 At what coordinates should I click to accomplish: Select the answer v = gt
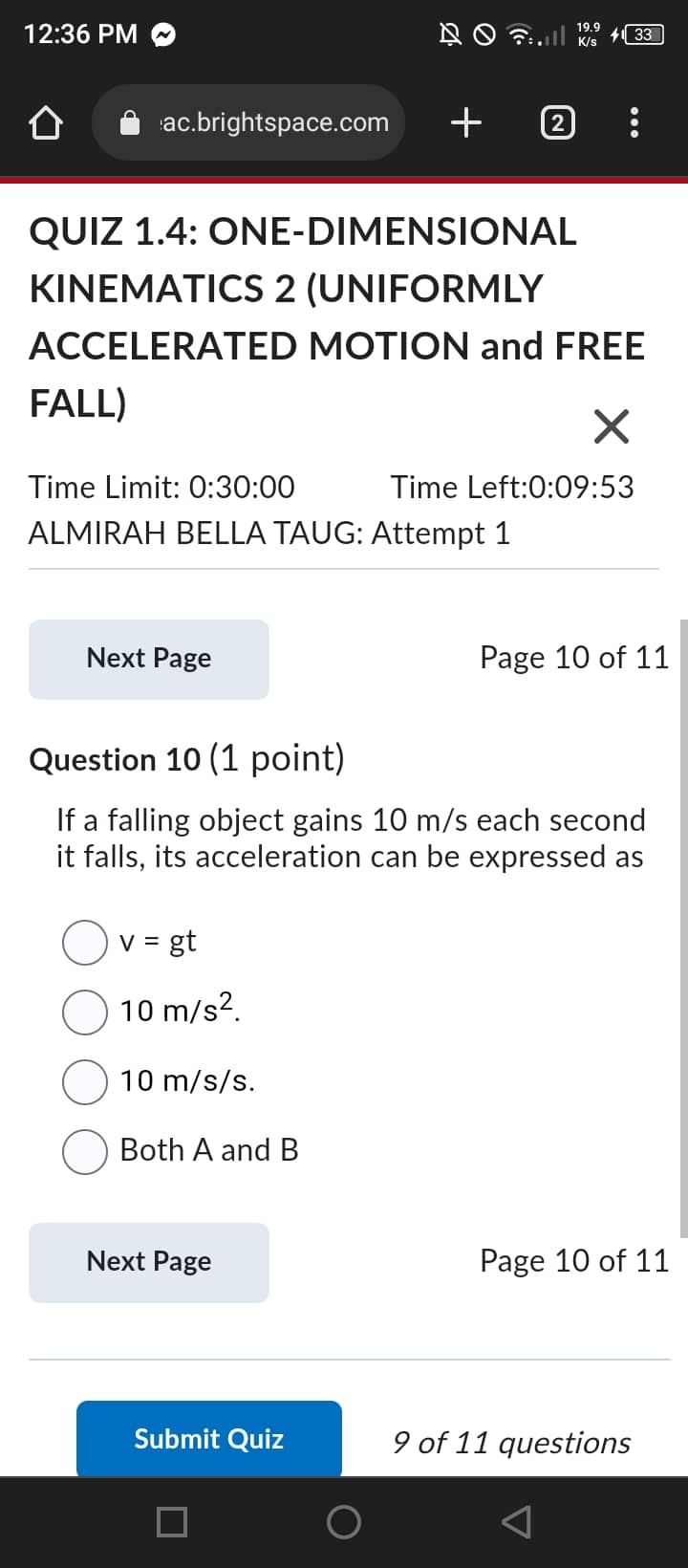(84, 942)
